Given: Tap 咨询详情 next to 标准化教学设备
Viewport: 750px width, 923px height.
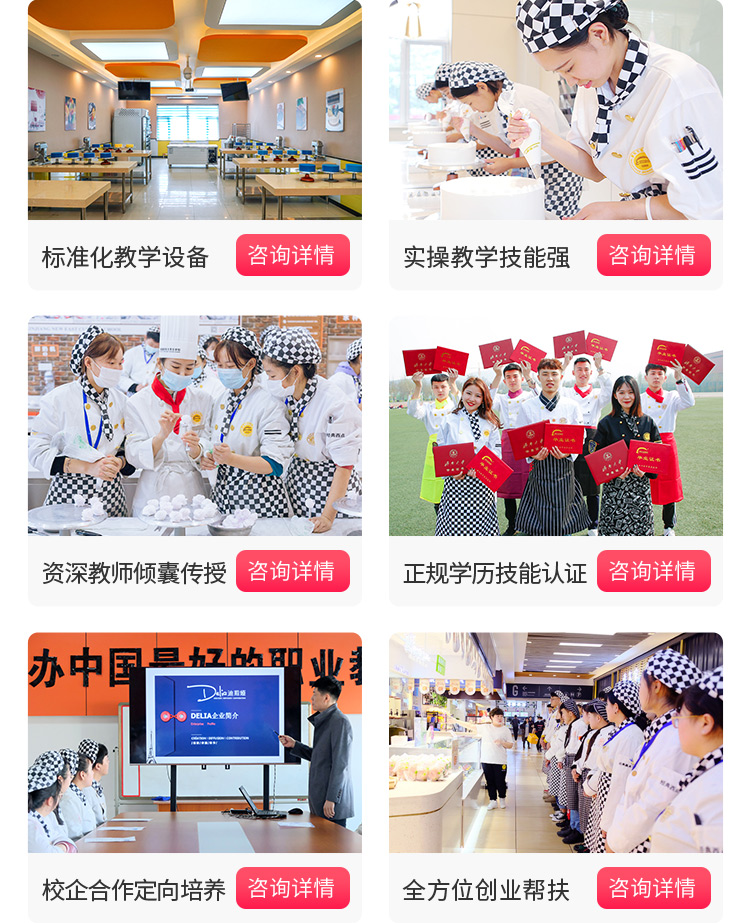Looking at the screenshot, I should click(x=292, y=255).
